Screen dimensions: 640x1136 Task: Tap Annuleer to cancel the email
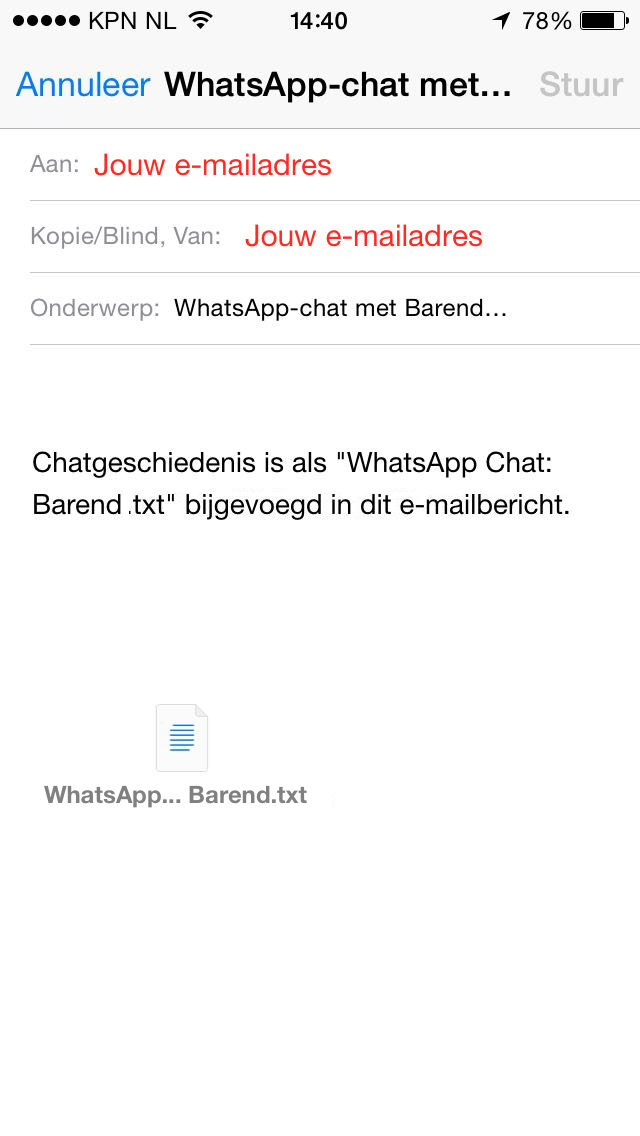[83, 85]
